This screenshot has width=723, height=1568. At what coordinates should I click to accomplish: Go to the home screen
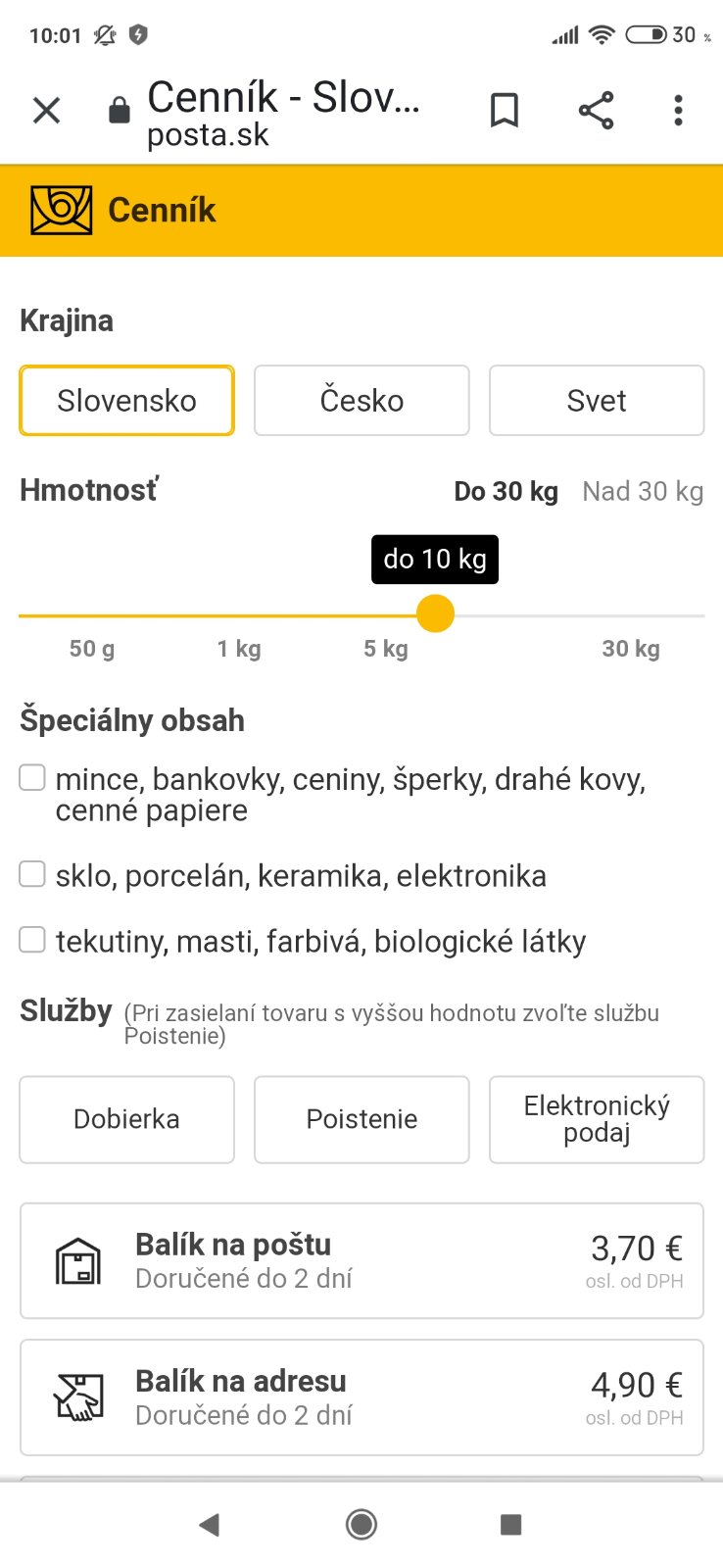point(361,1524)
